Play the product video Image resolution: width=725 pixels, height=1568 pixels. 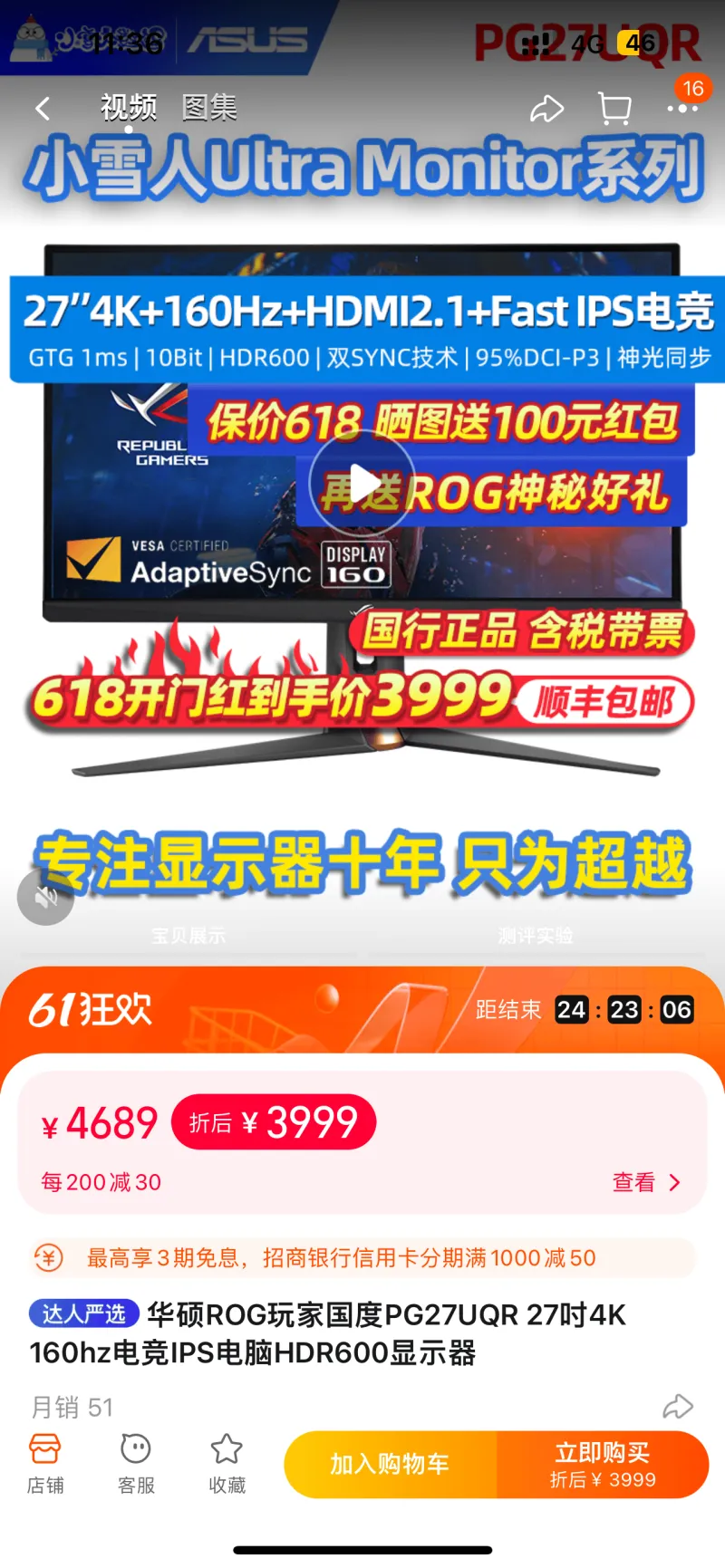coord(362,484)
